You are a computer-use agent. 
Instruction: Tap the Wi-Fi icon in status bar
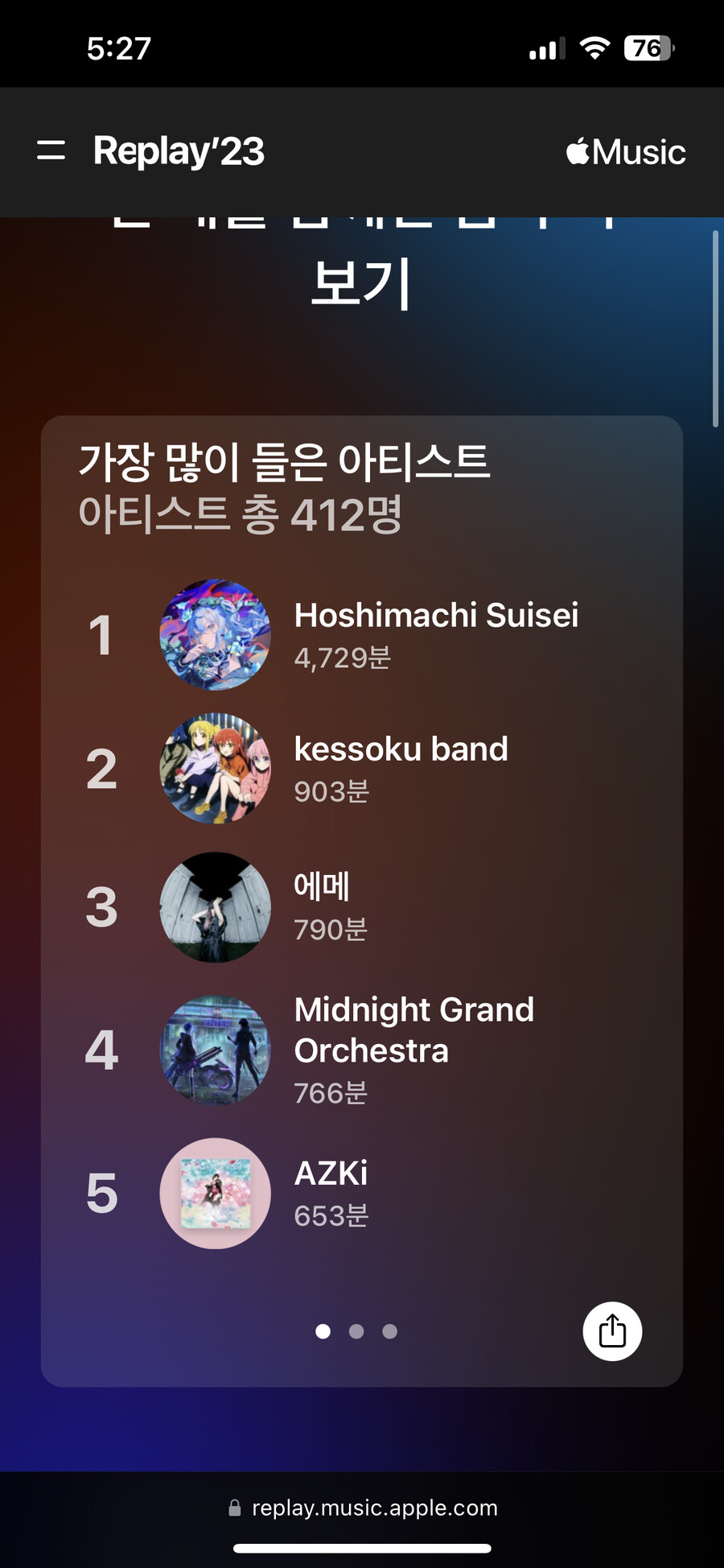tap(594, 48)
